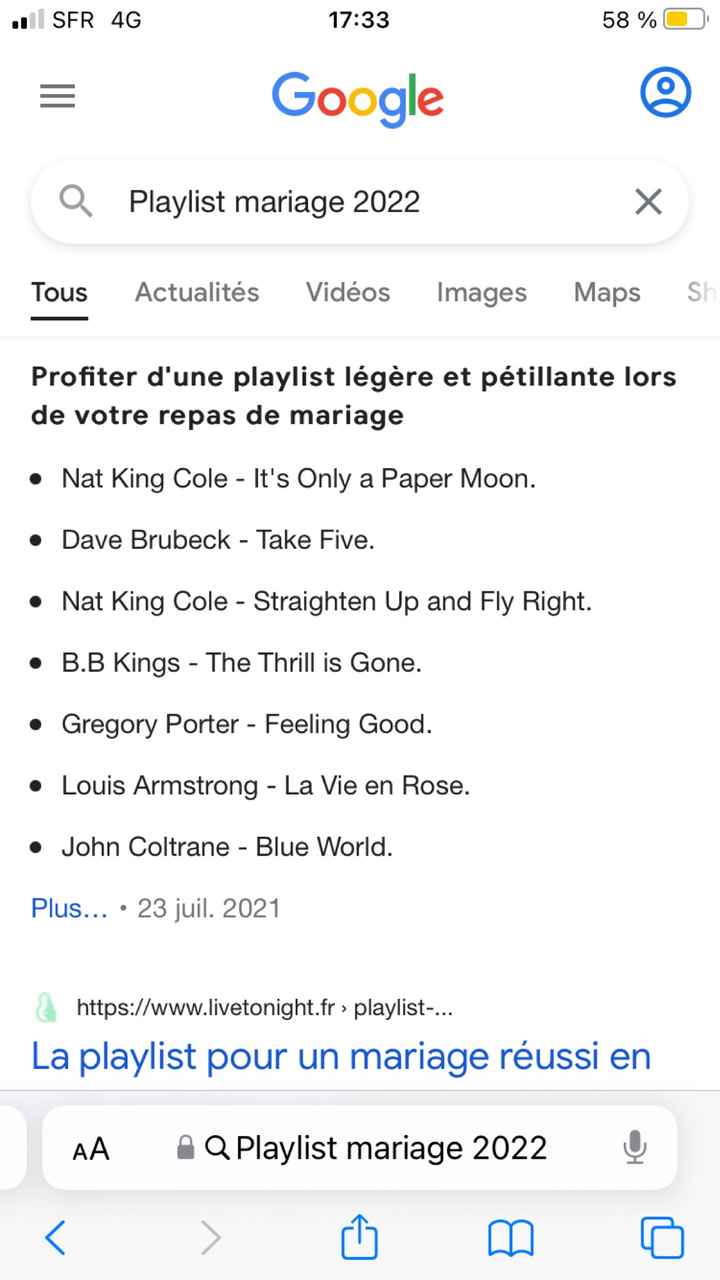Select the Maps search filter
This screenshot has height=1280, width=720.
[x=606, y=293]
